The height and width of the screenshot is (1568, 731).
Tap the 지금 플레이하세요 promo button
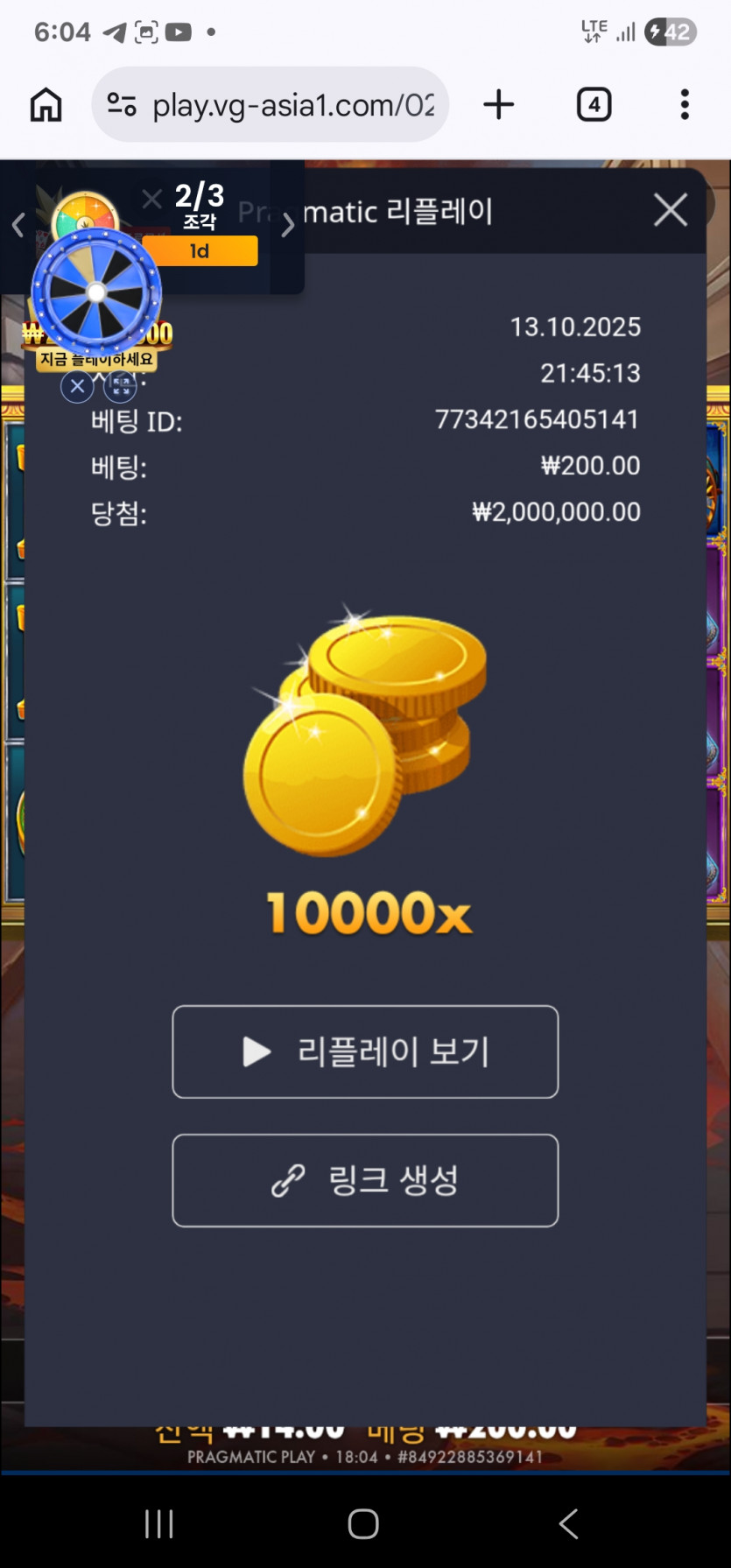(x=96, y=359)
